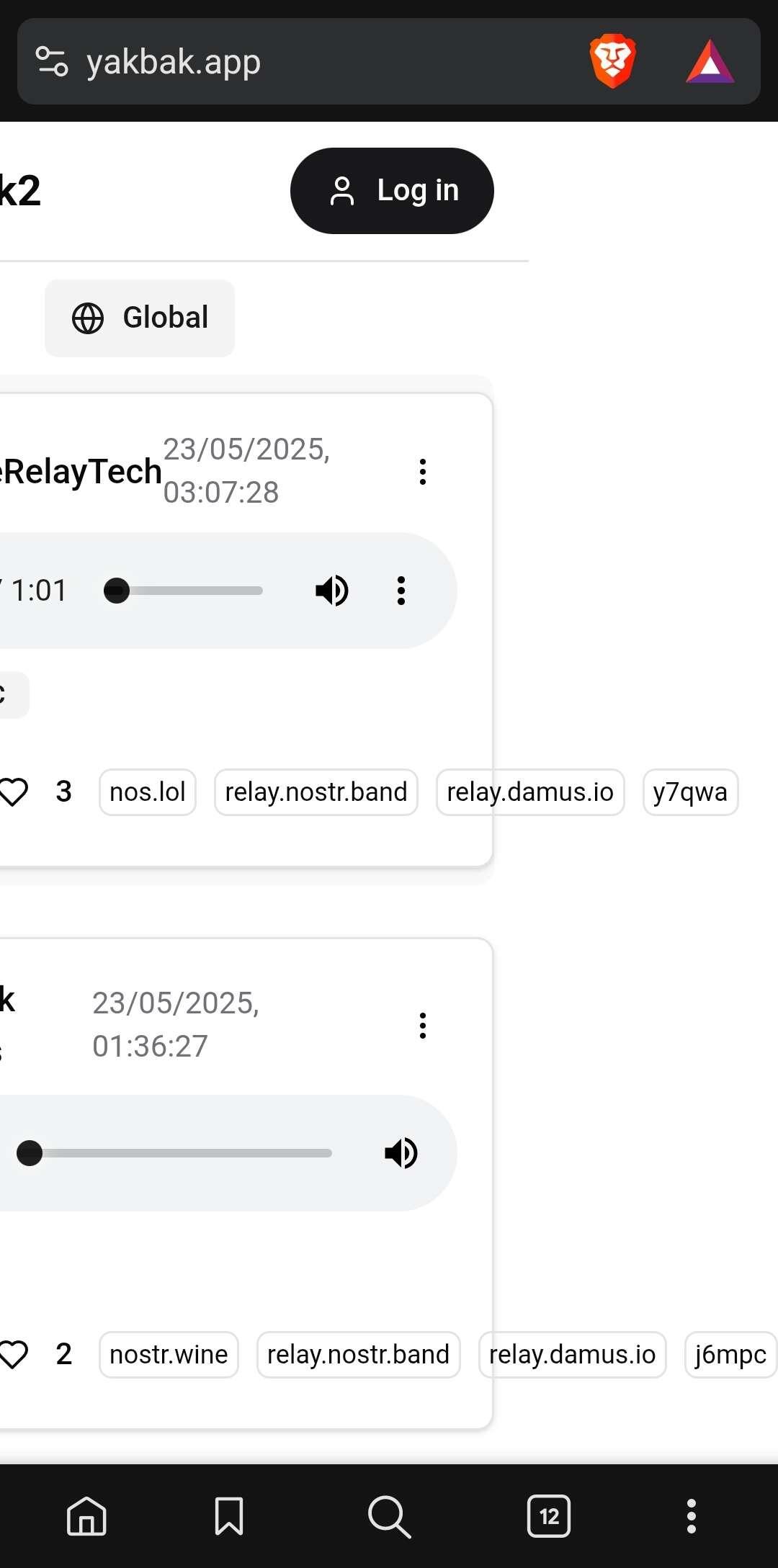Like the post with 2 likes
Screen dimensions: 778x1568
tap(13, 1354)
